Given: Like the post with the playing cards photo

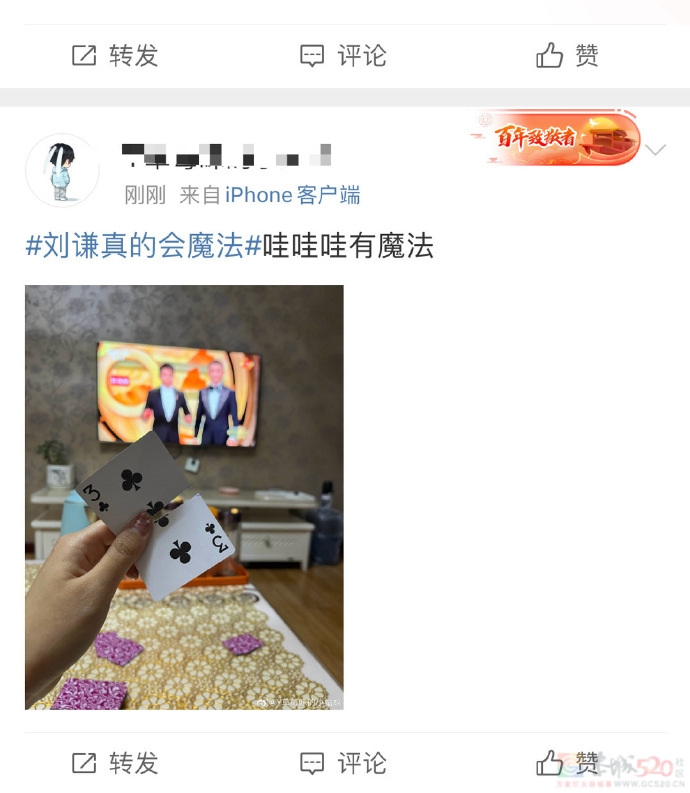Looking at the screenshot, I should coord(567,764).
